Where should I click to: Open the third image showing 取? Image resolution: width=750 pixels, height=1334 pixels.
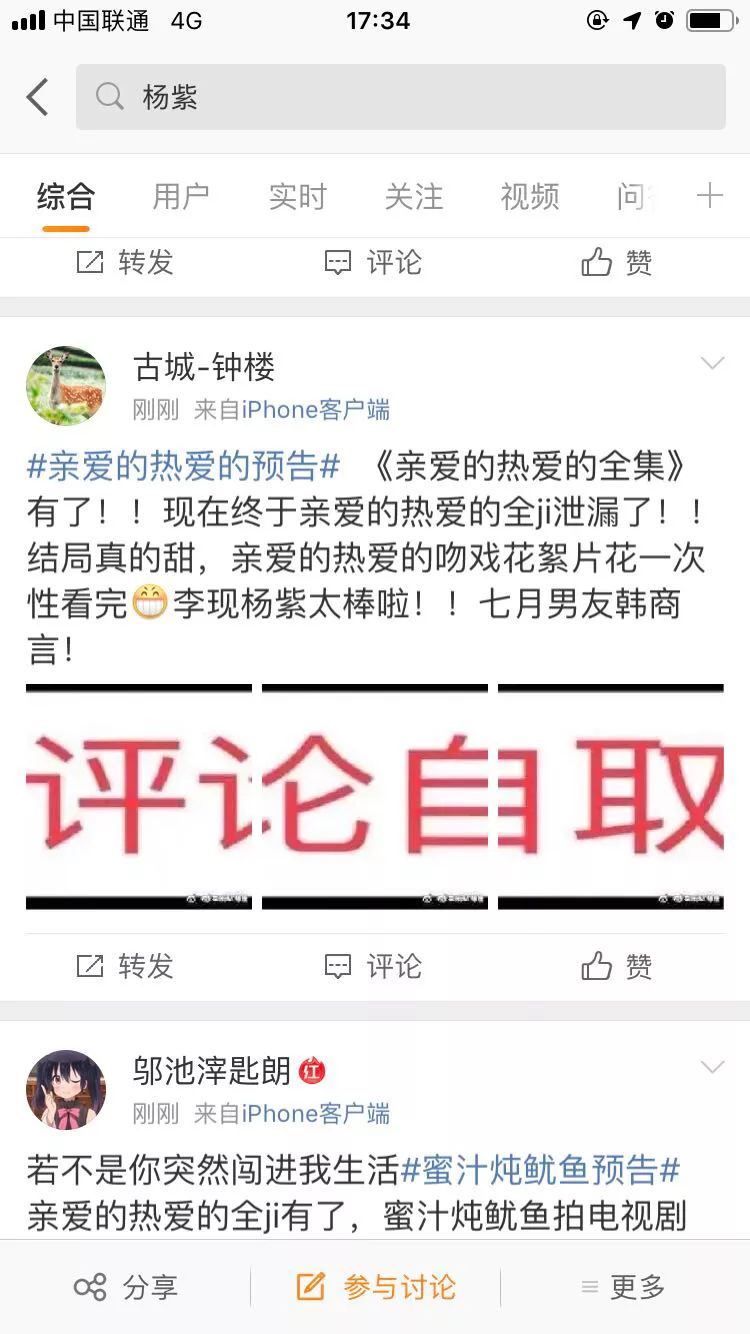[611, 796]
